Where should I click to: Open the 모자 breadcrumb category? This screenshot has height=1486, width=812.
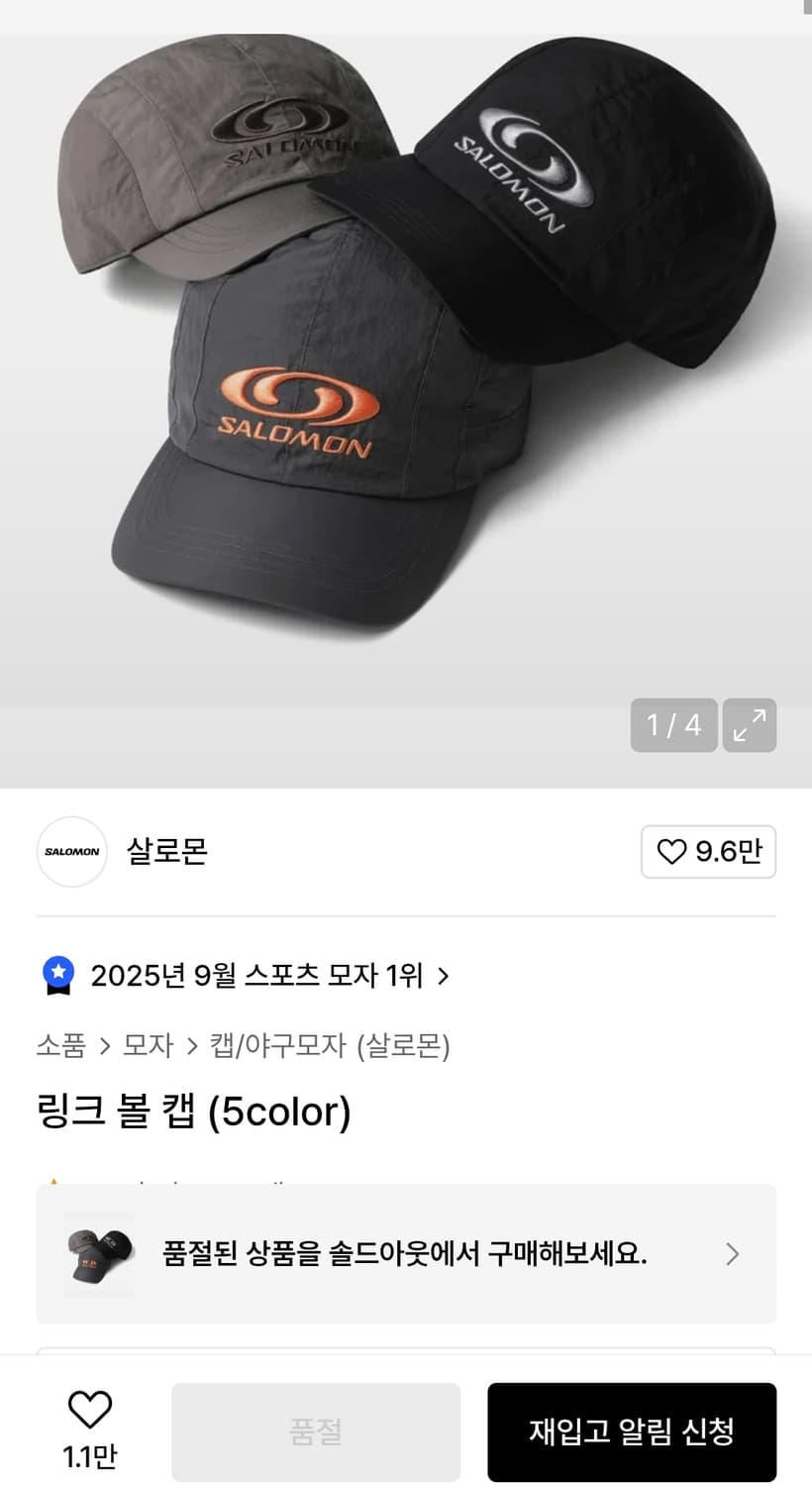[x=149, y=1046]
